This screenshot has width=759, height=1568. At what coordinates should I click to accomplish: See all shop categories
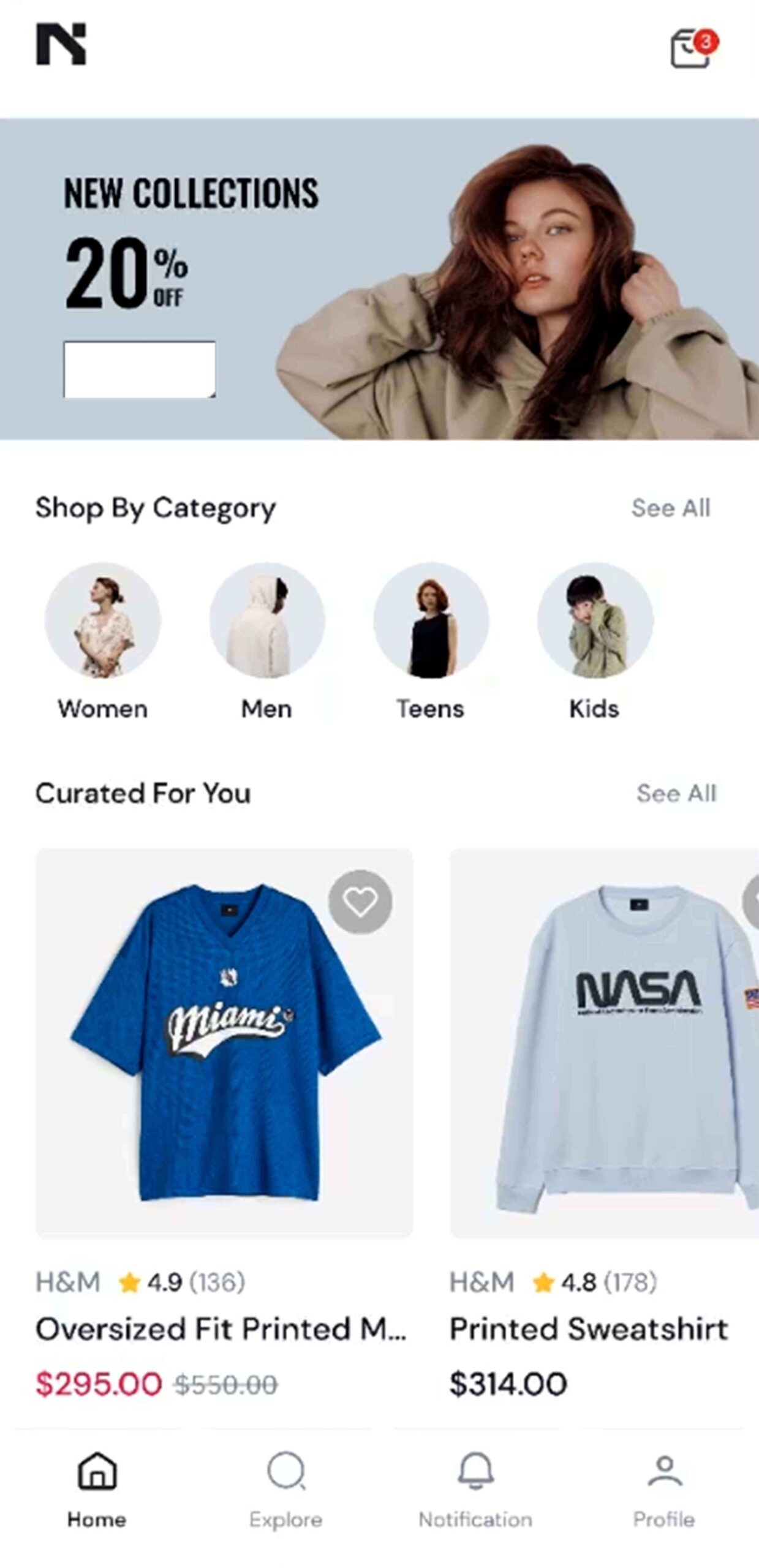(x=670, y=508)
